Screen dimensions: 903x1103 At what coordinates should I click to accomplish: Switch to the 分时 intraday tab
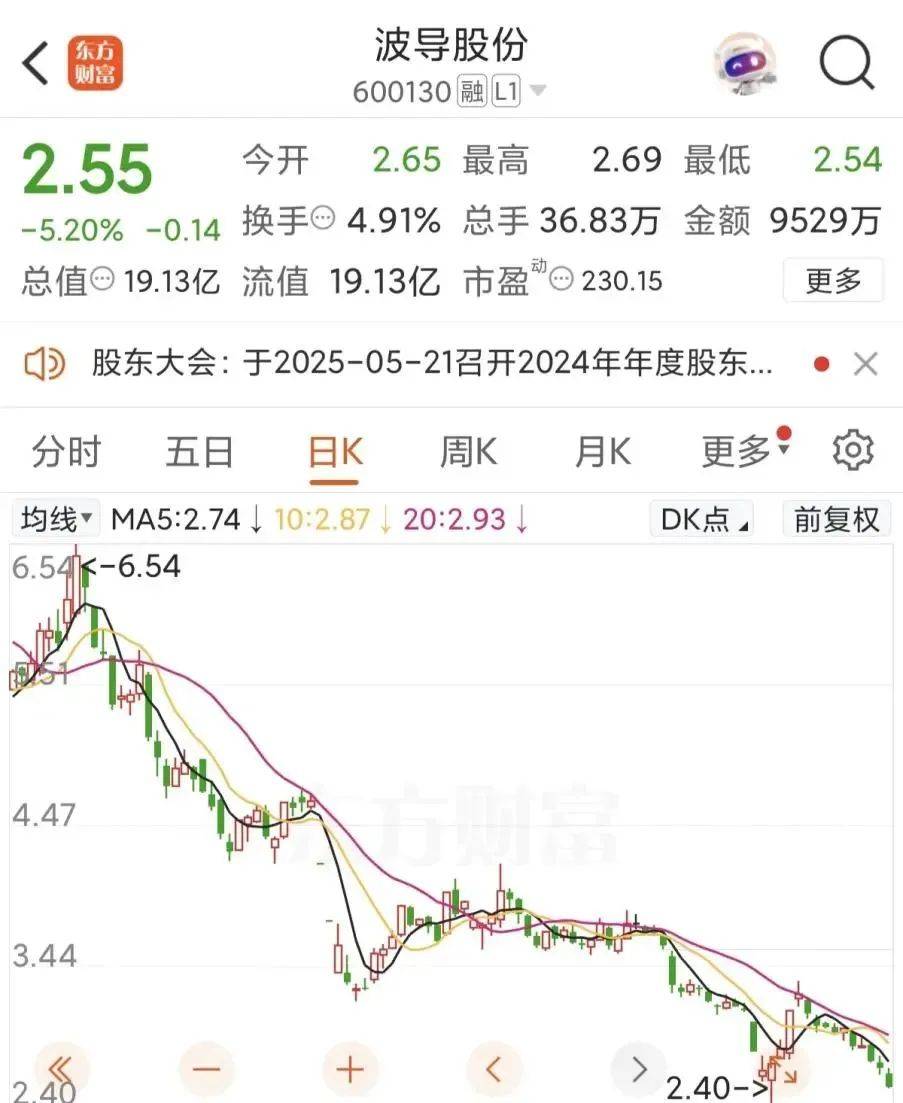[66, 450]
